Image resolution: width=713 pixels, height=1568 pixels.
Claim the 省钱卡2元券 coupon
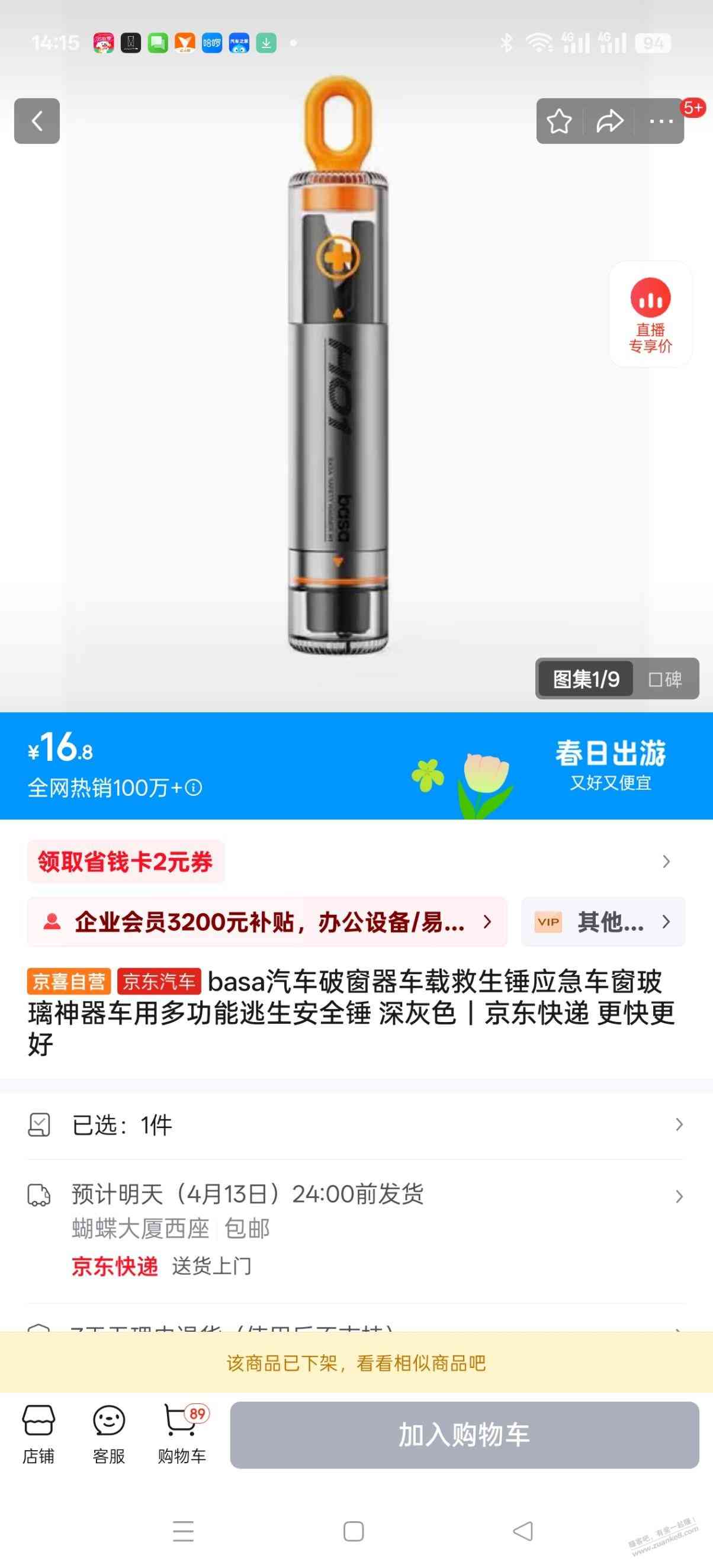(126, 862)
